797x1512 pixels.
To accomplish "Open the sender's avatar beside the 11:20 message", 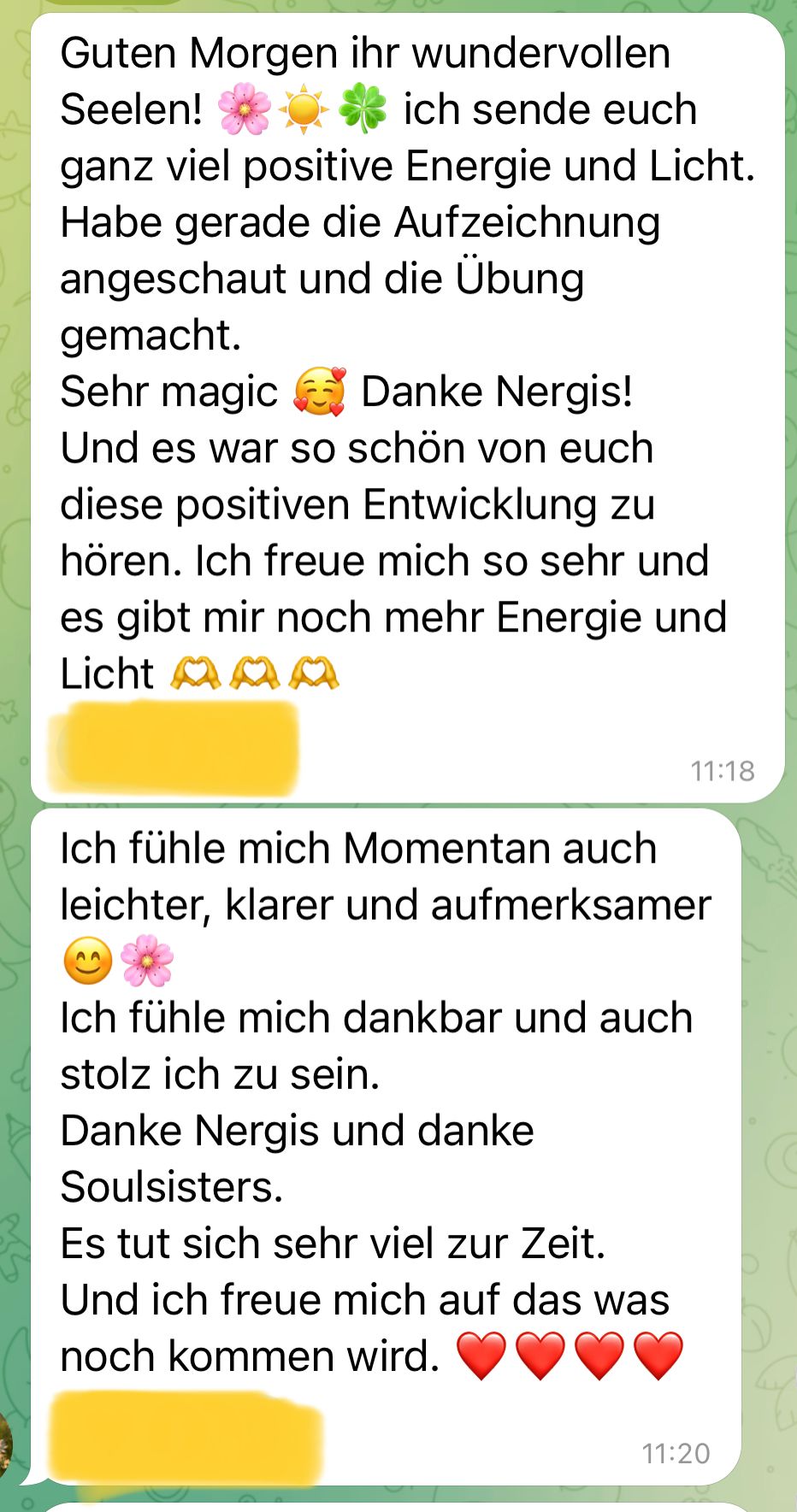I will pyautogui.click(x=4, y=1444).
